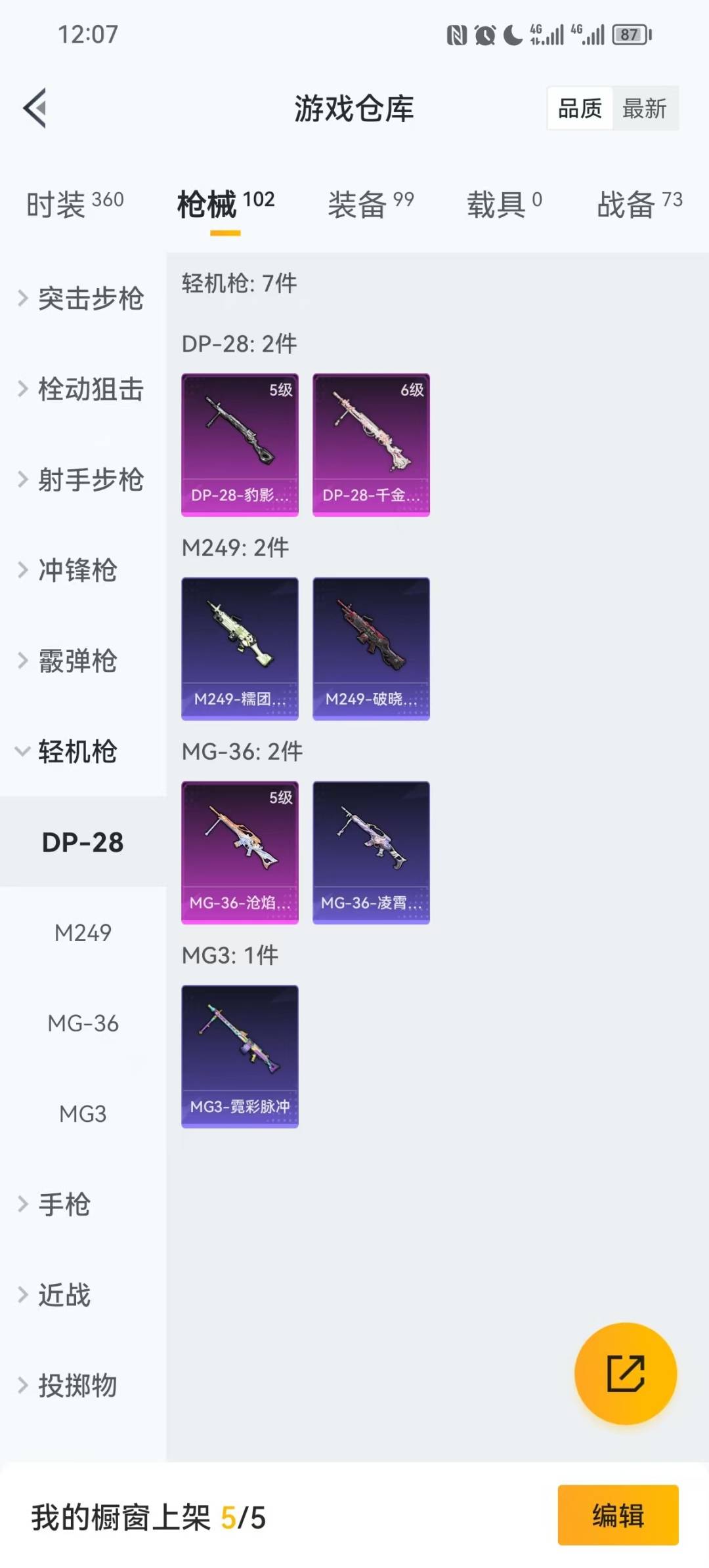The width and height of the screenshot is (709, 1568).
Task: Select MG-36 in the sidebar list
Action: pos(81,1023)
